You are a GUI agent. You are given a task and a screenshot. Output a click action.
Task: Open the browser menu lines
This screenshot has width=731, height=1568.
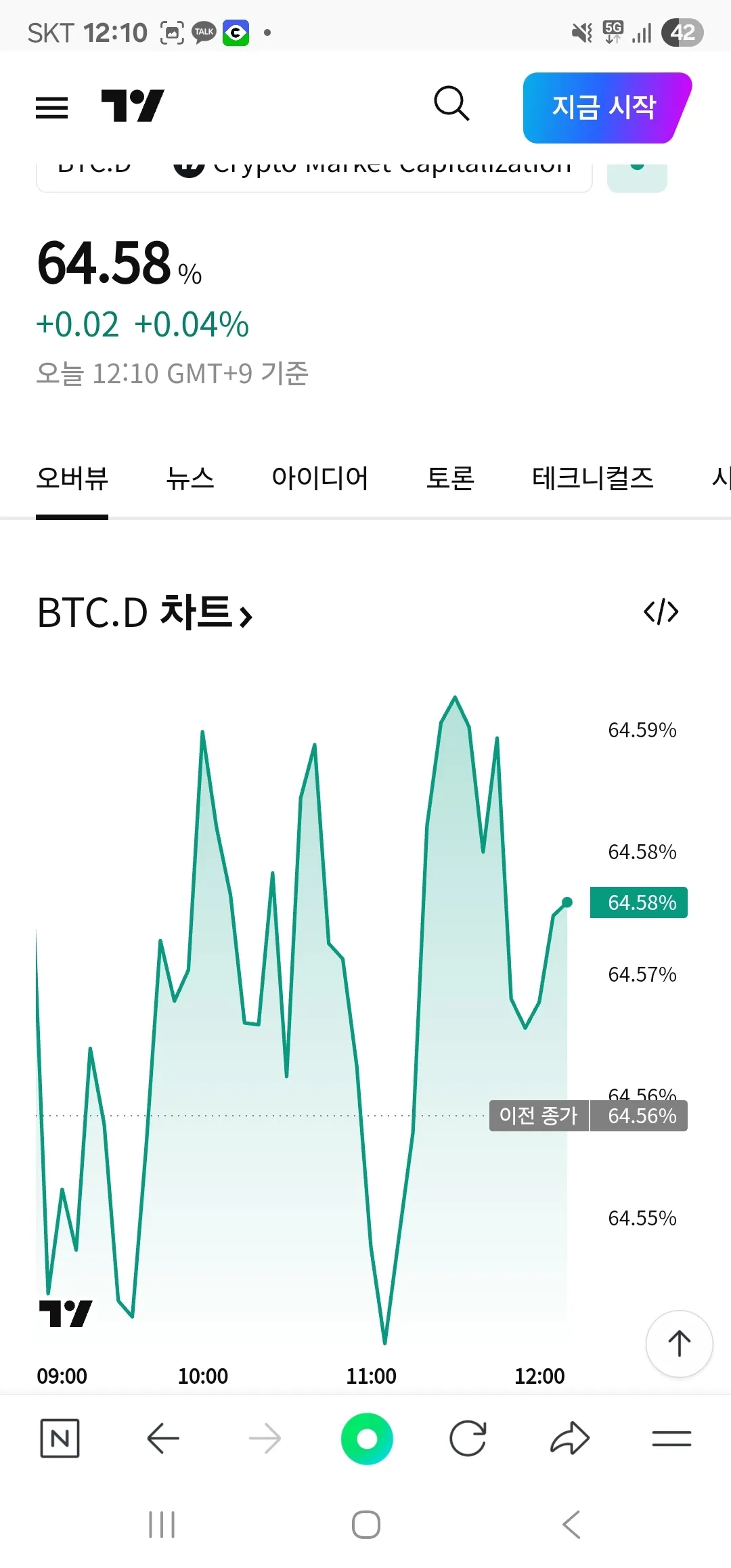pos(671,1438)
